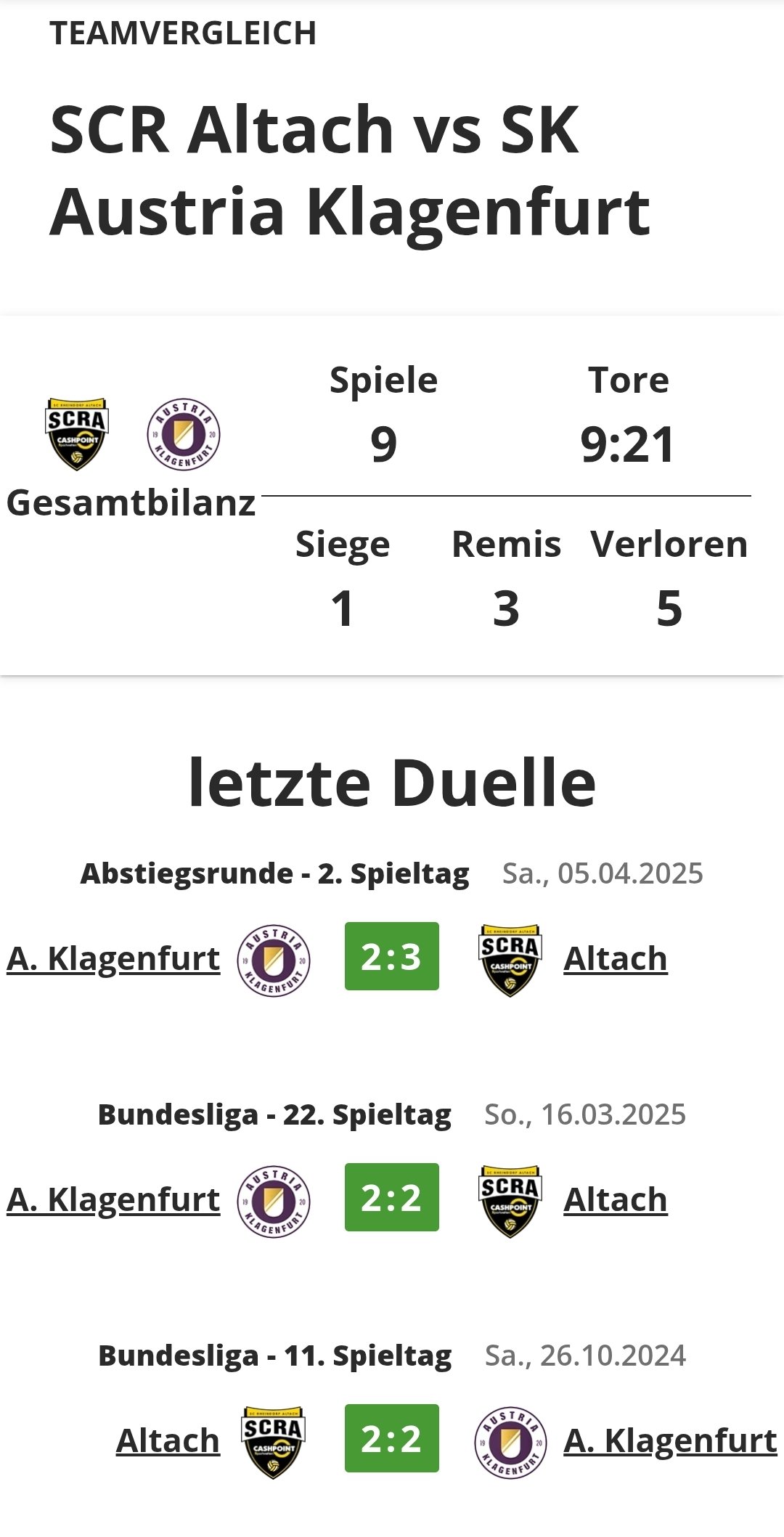784x1537 pixels.
Task: Open Altach link in the 16.03.2025 match
Action: pyautogui.click(x=616, y=1199)
